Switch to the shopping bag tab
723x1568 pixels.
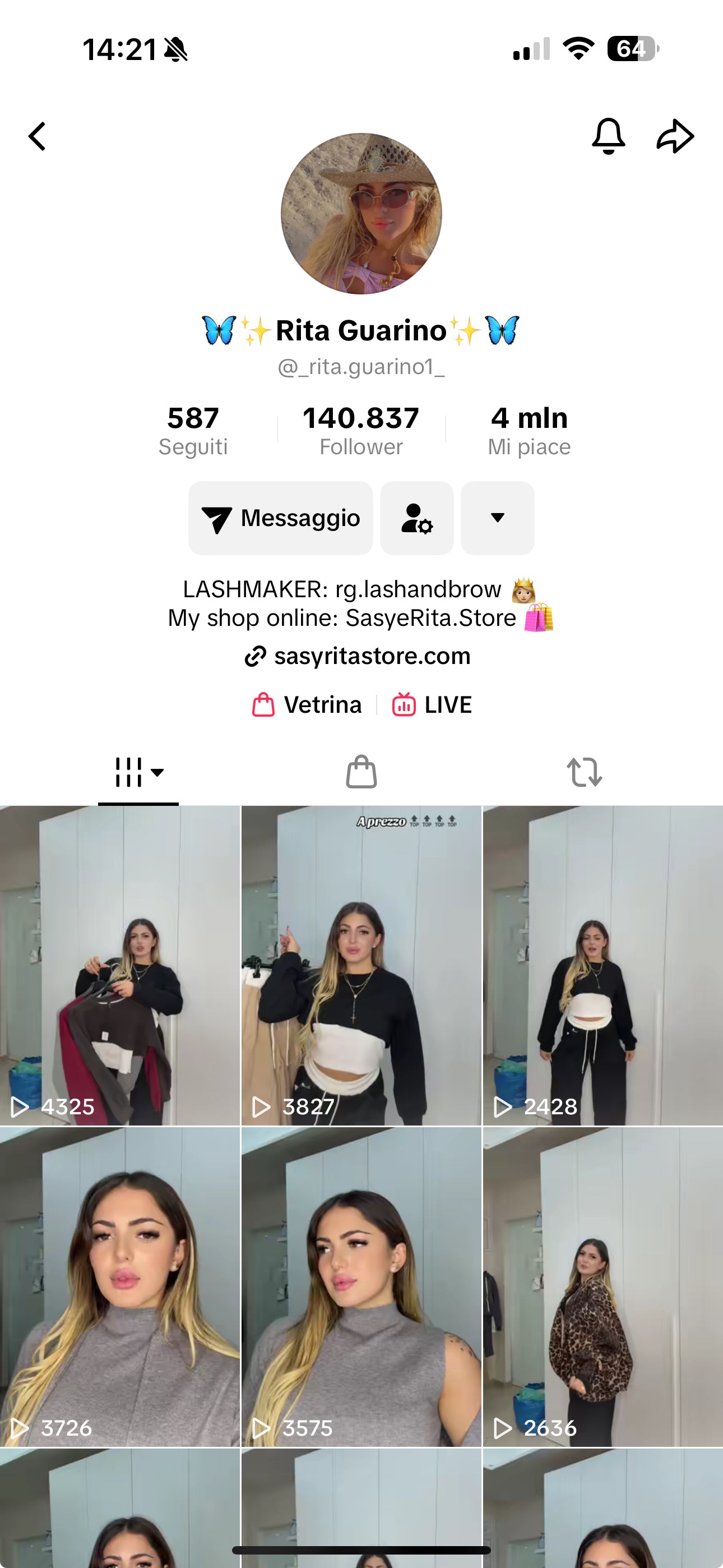361,772
